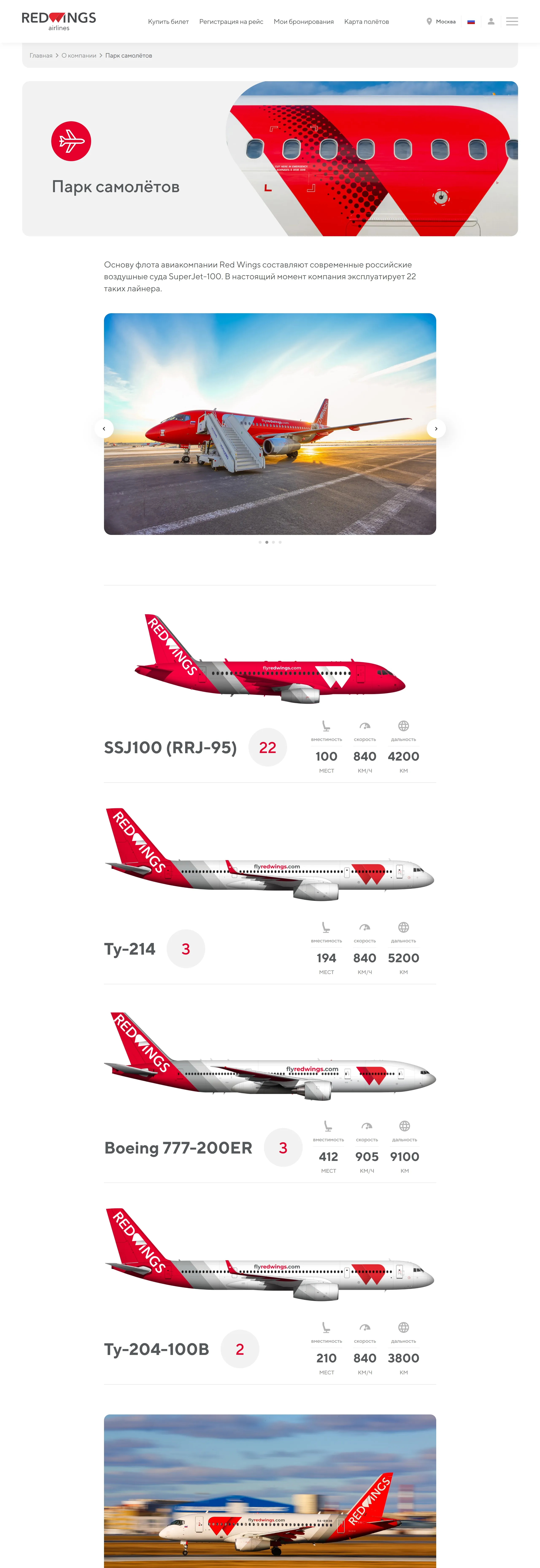Image resolution: width=540 pixels, height=1568 pixels.
Task: Switch language via the flag icon
Action: click(471, 21)
